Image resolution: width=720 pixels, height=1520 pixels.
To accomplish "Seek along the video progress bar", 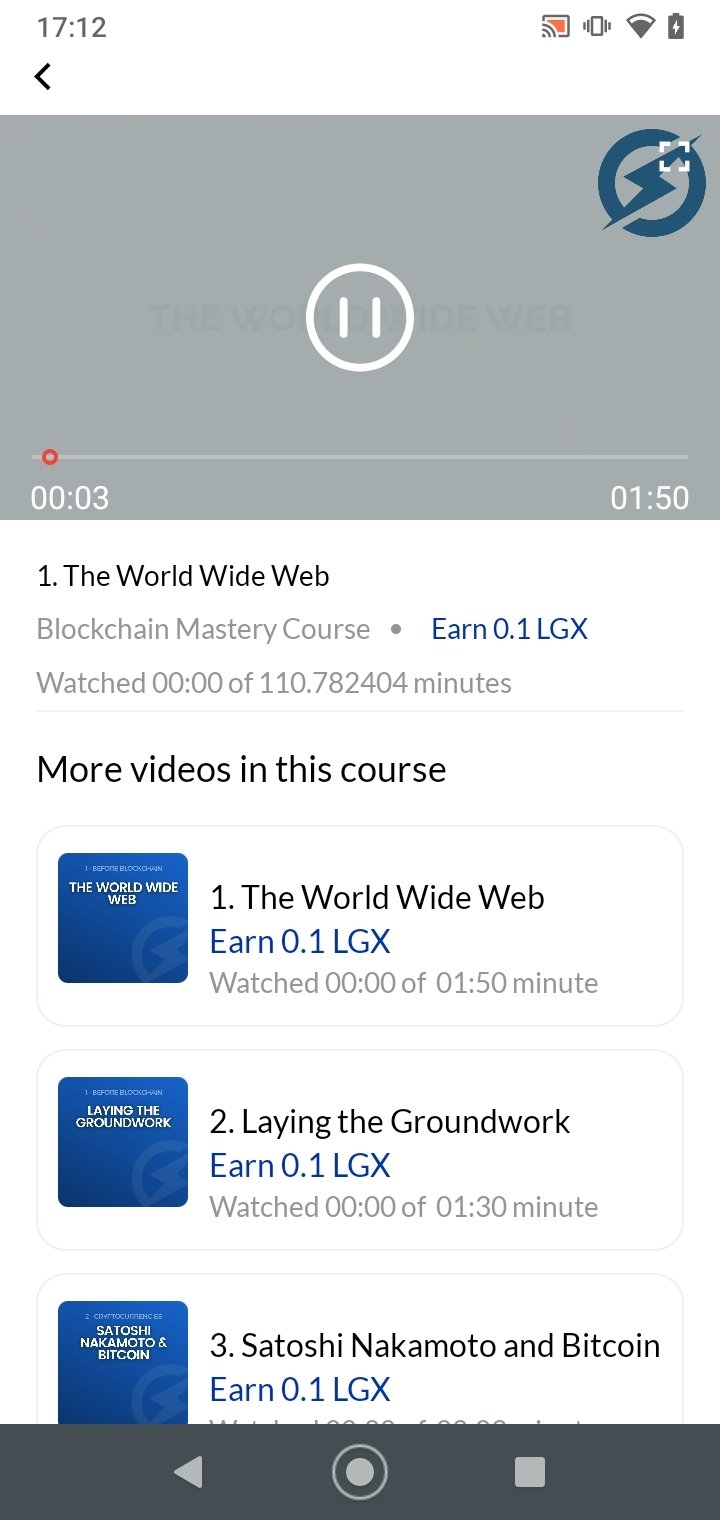I will (x=360, y=457).
